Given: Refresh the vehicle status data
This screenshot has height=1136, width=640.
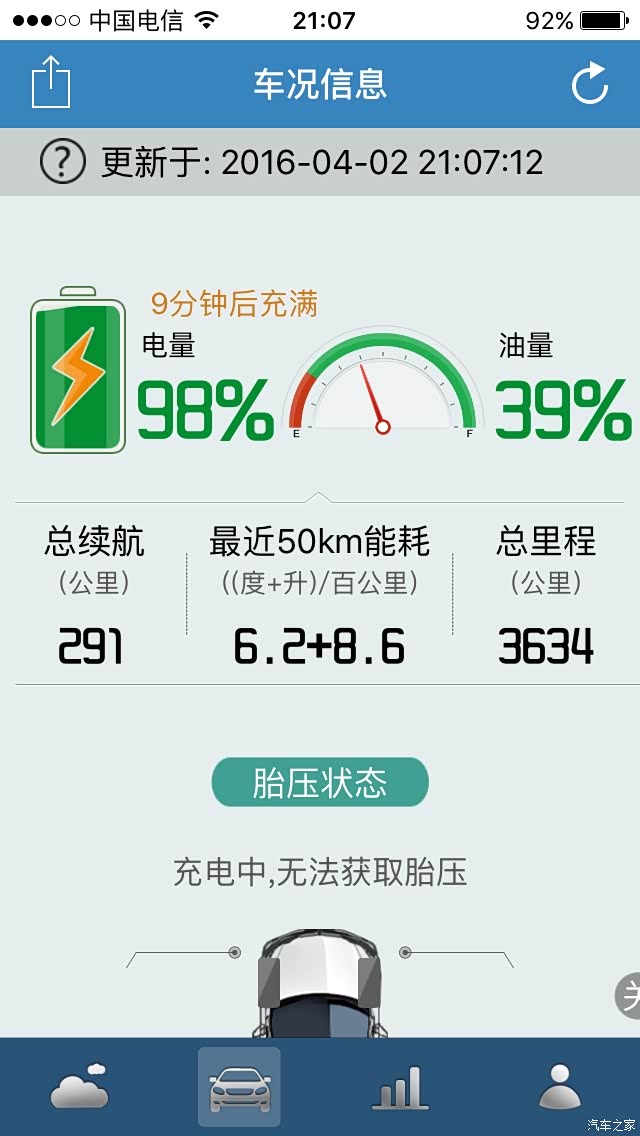Looking at the screenshot, I should point(590,84).
